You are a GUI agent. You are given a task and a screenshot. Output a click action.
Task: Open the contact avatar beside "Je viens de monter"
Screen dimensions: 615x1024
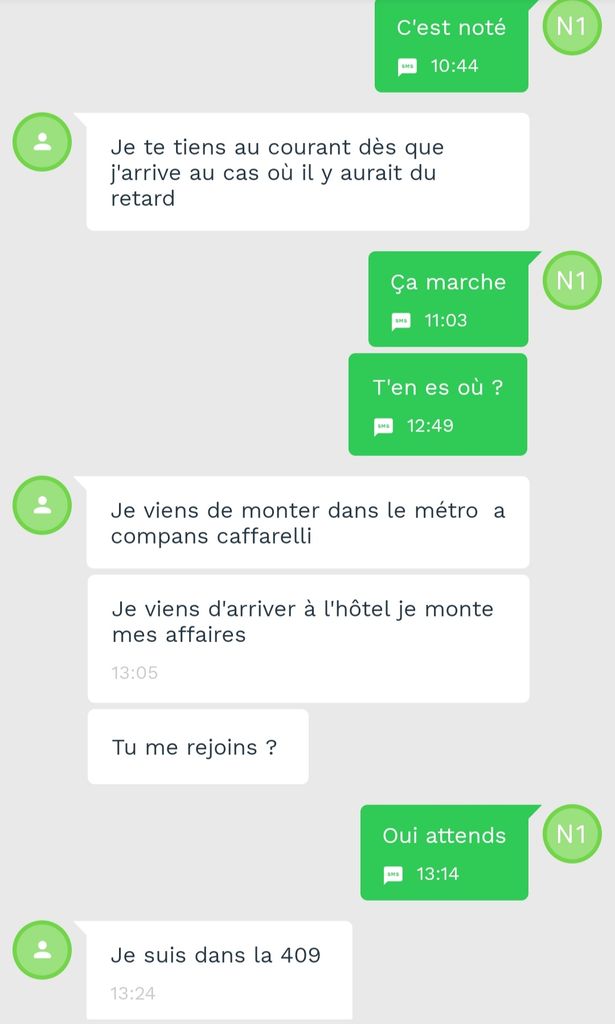pos(42,505)
